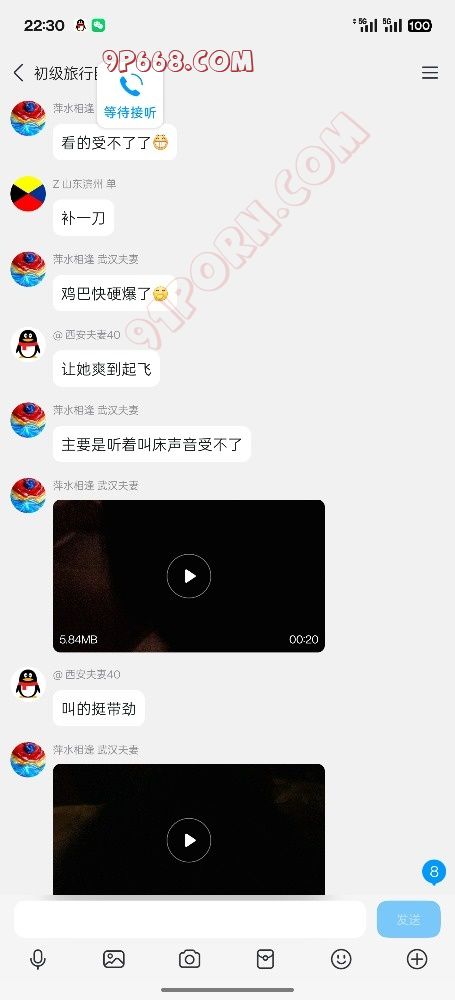Open the red packet option
Screen dimensions: 455x1000
(265, 959)
